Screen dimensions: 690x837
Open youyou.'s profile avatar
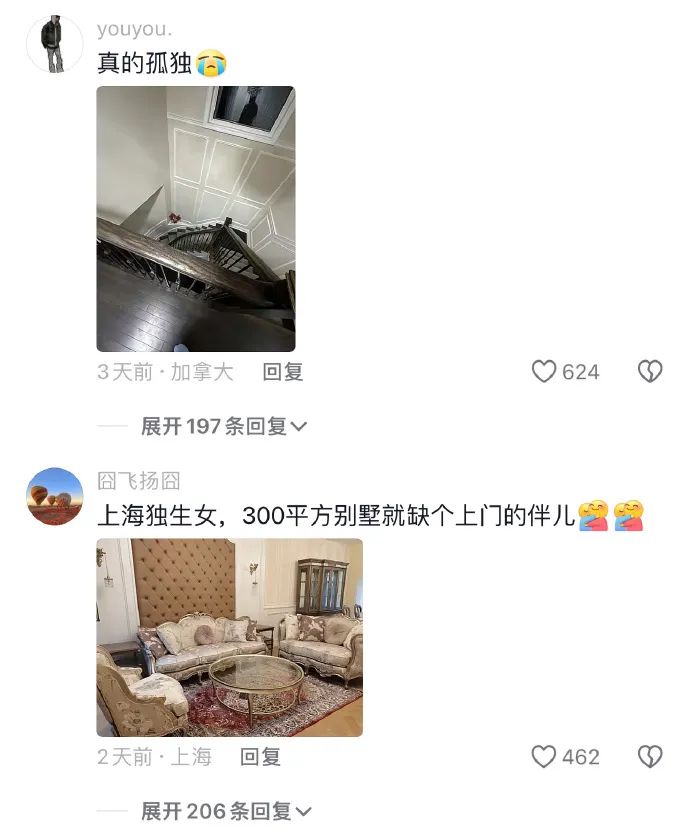(x=54, y=45)
